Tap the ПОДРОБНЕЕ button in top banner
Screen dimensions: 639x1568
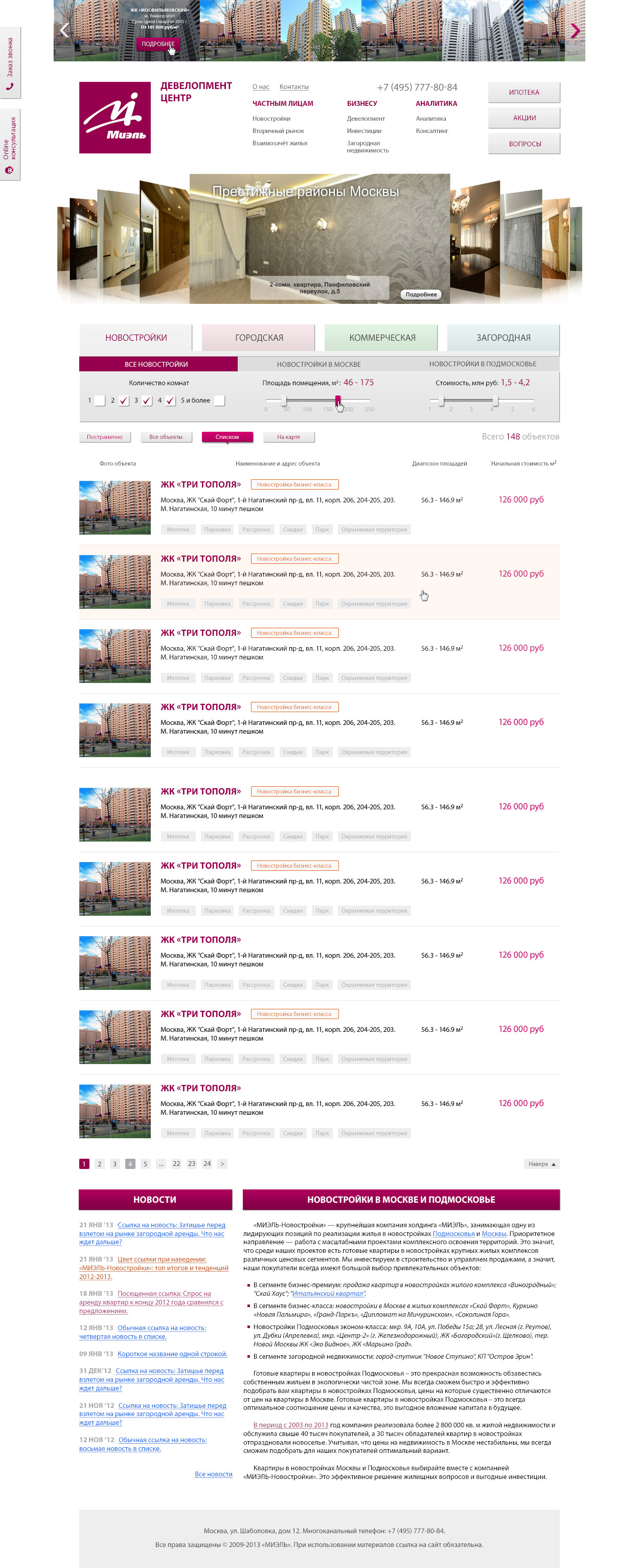tap(157, 44)
